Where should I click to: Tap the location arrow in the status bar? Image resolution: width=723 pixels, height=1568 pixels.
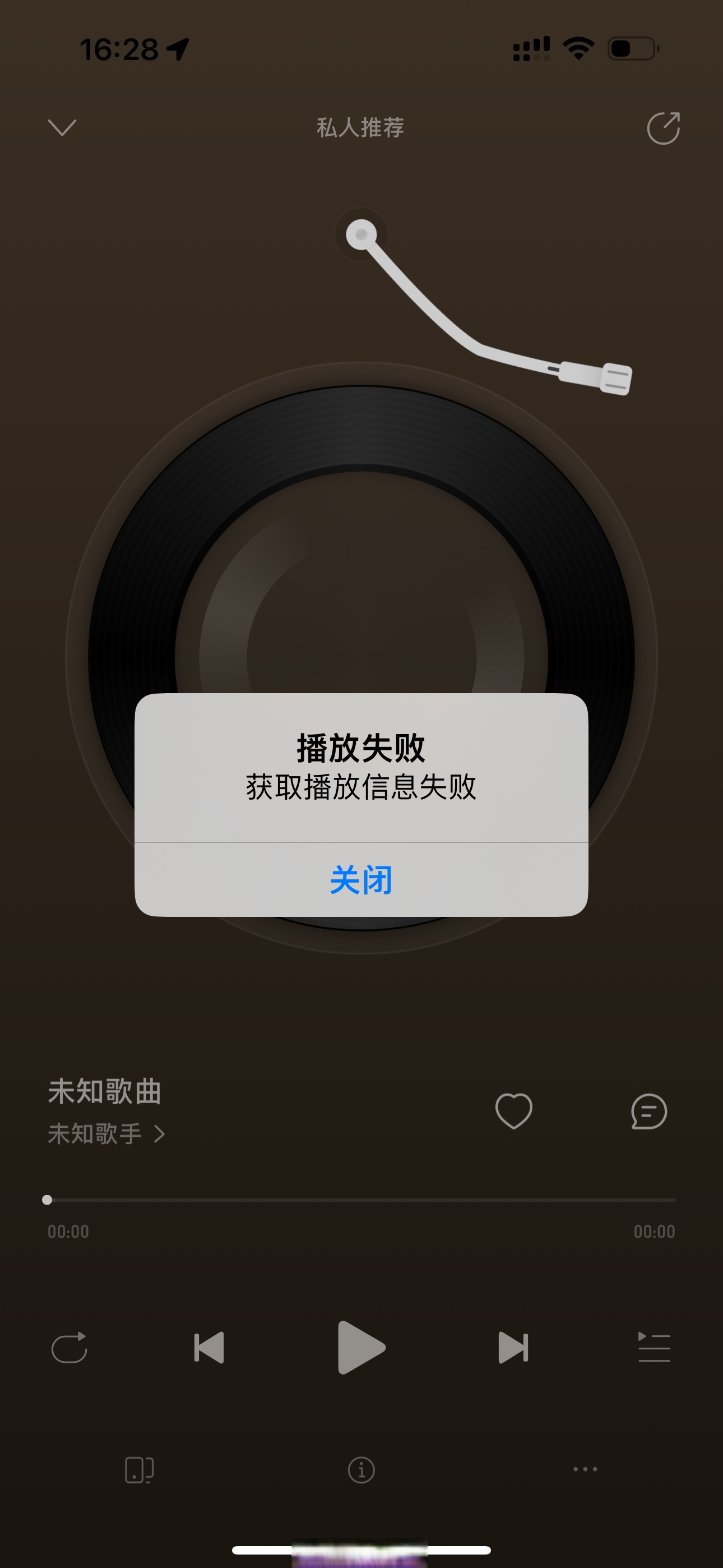click(178, 49)
